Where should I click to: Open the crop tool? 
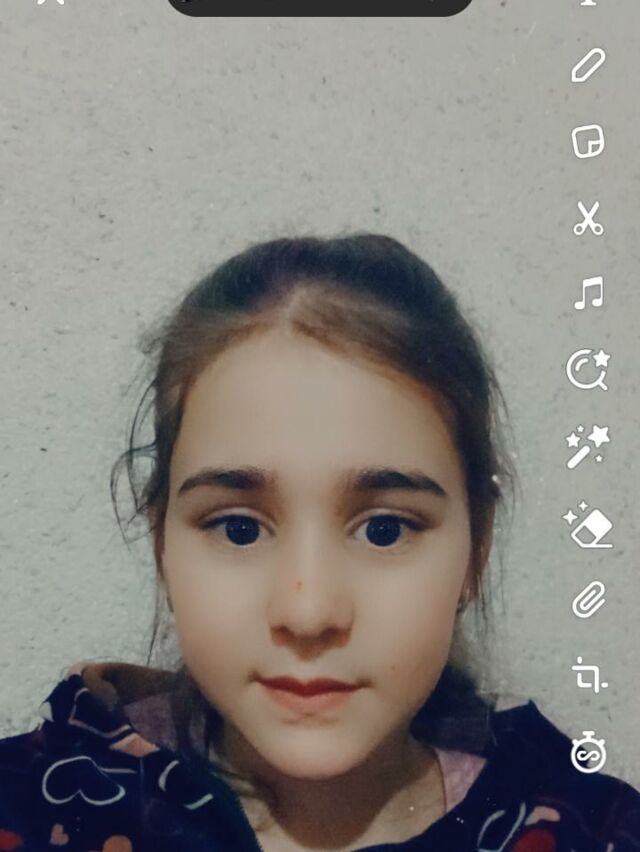pyautogui.click(x=589, y=675)
